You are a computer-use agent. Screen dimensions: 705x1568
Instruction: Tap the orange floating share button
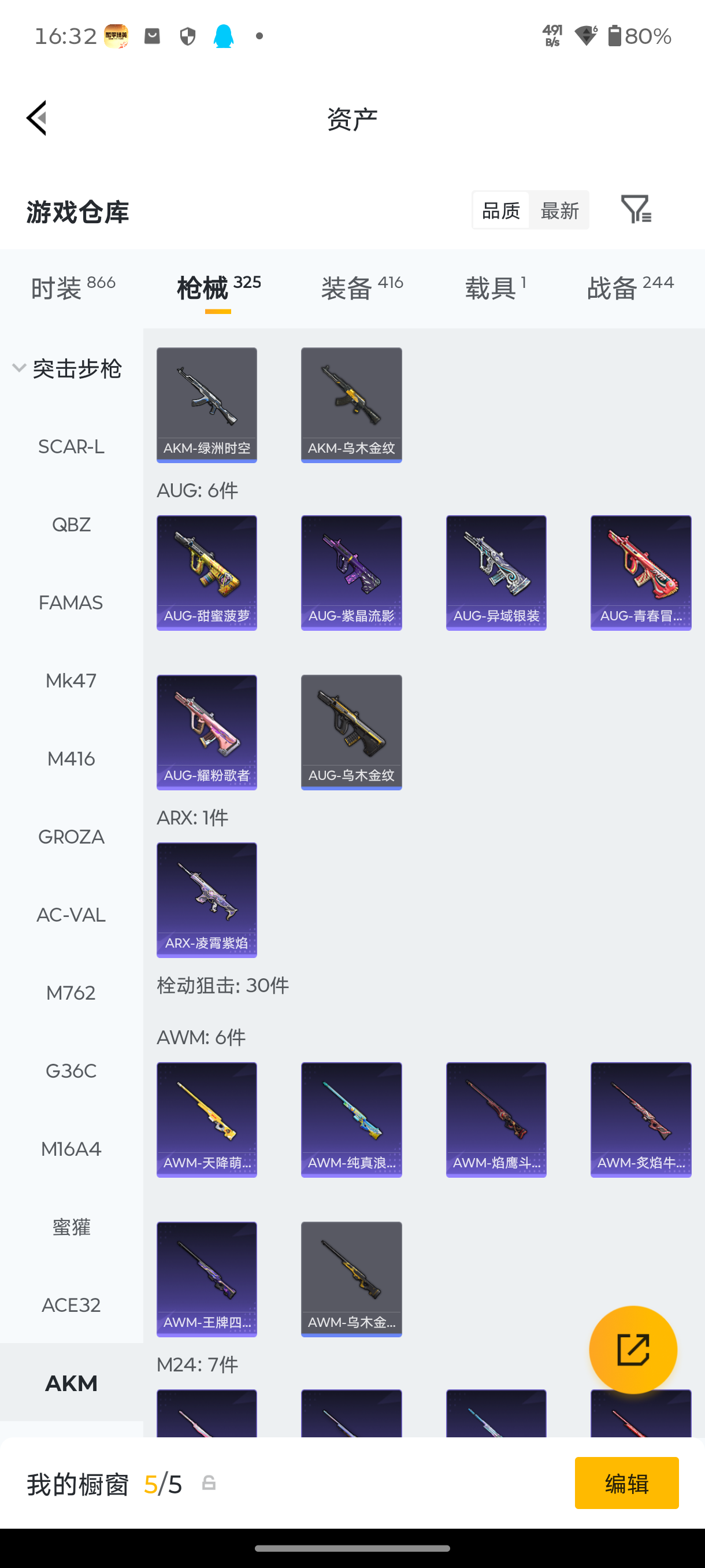[633, 1349]
